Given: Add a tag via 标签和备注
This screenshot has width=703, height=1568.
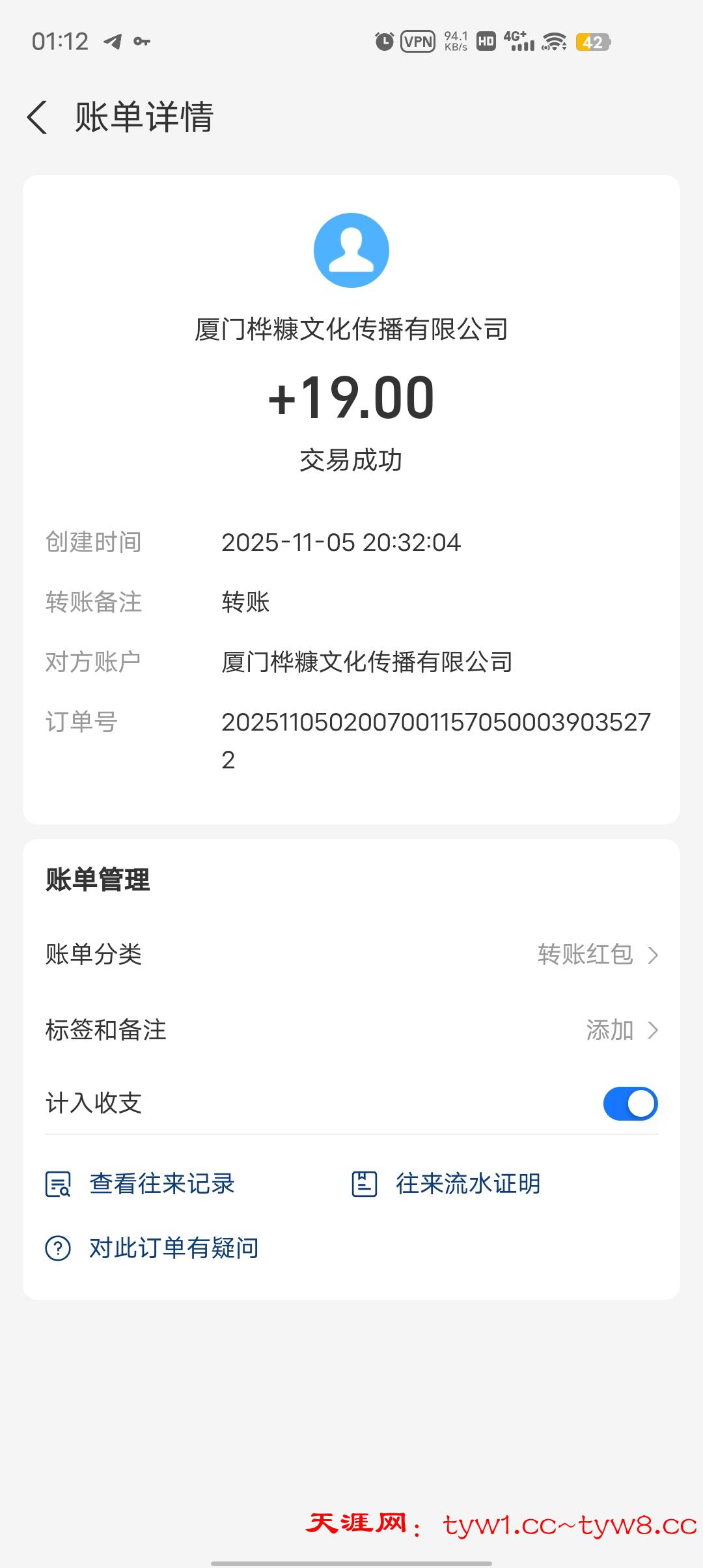Looking at the screenshot, I should (x=351, y=1030).
